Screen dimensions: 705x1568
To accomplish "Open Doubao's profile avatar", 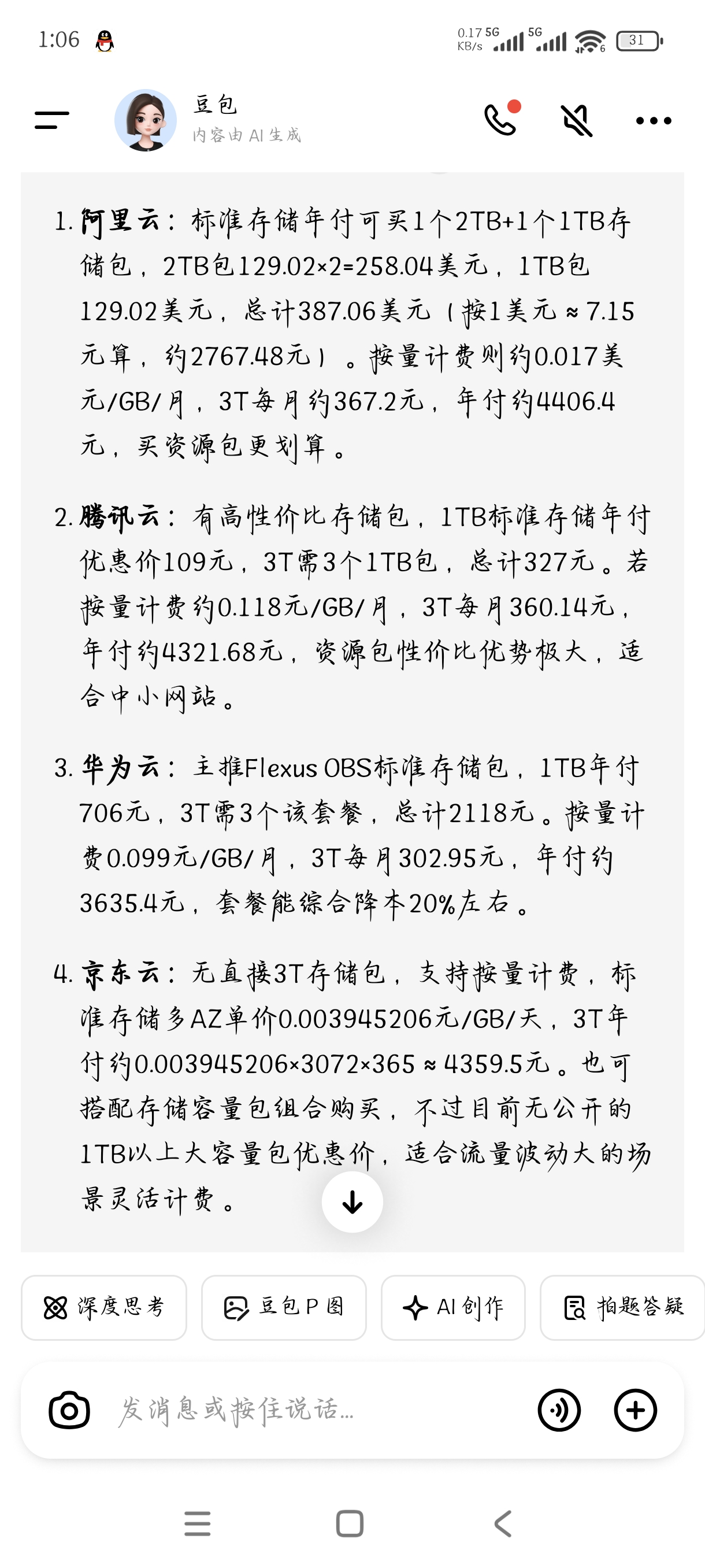I will [146, 120].
